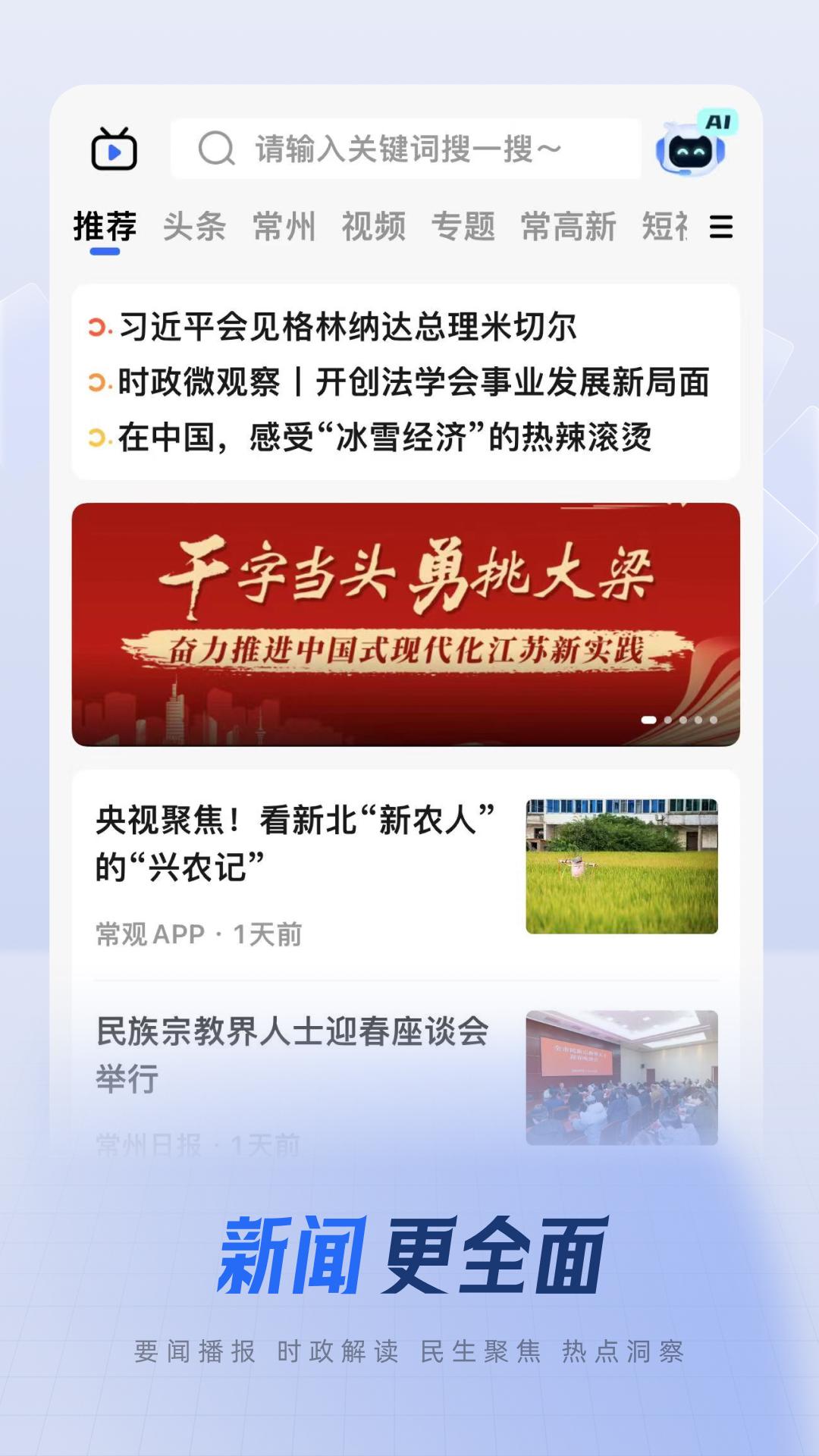Switch to the 头条 tab
The width and height of the screenshot is (819, 1456).
196,225
